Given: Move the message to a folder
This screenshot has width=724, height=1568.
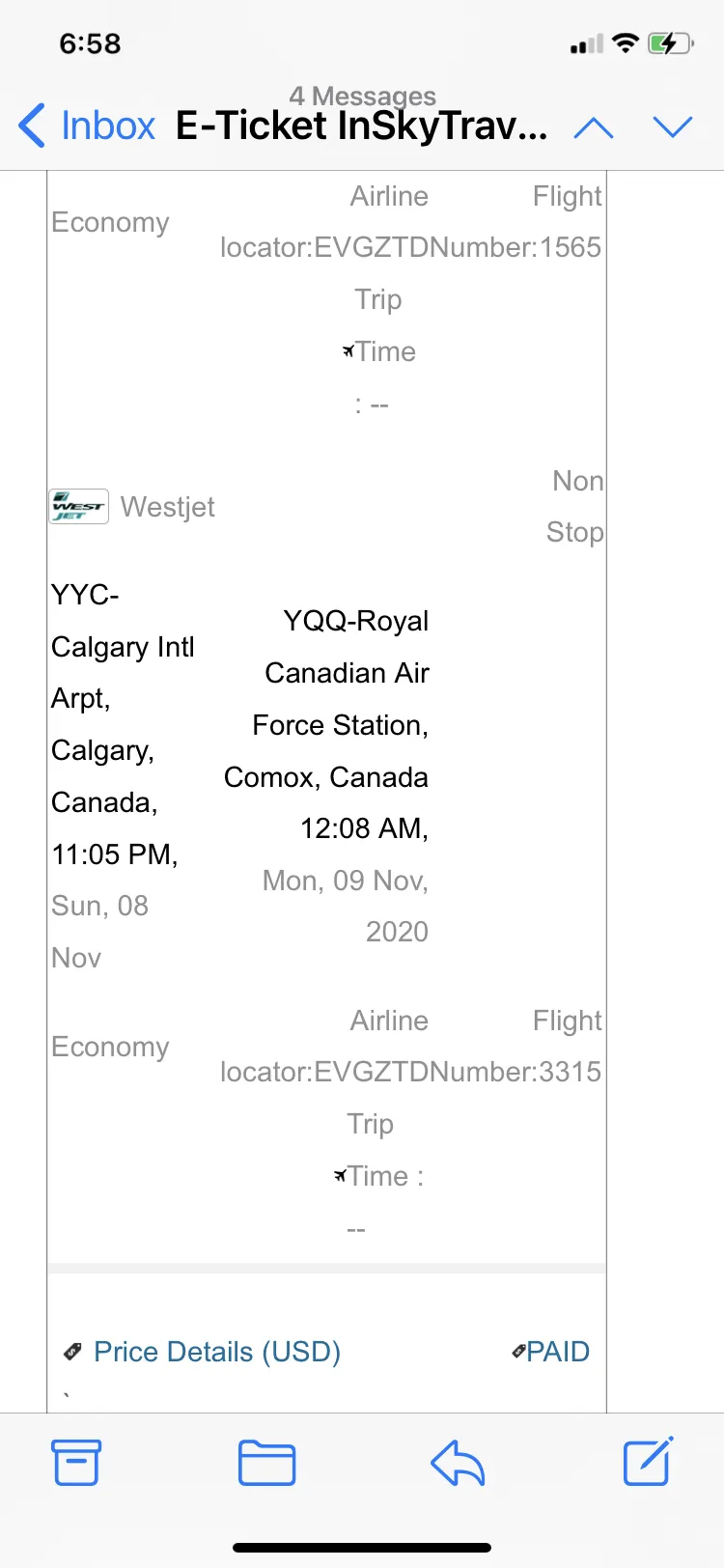Looking at the screenshot, I should pyautogui.click(x=266, y=1462).
